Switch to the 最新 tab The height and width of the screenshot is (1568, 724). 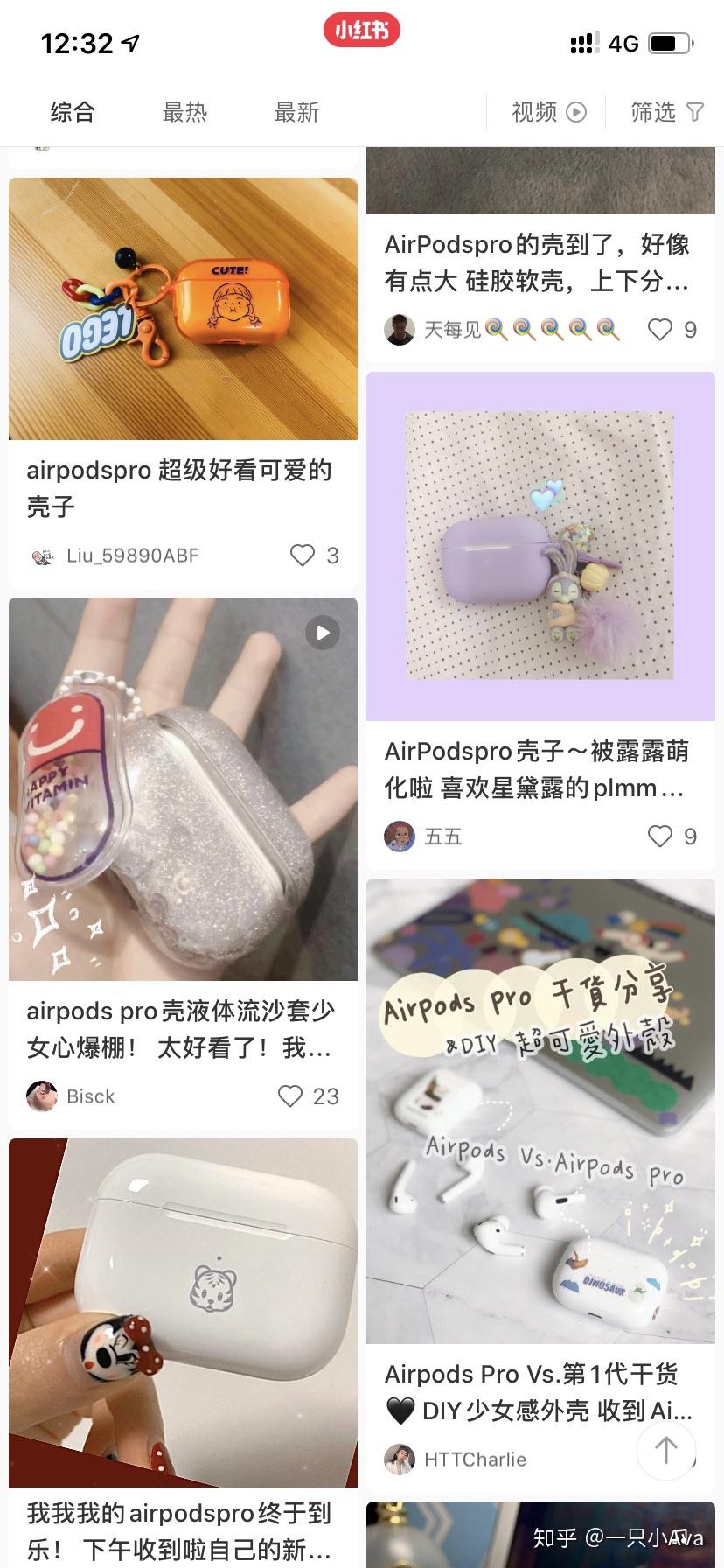coord(296,112)
